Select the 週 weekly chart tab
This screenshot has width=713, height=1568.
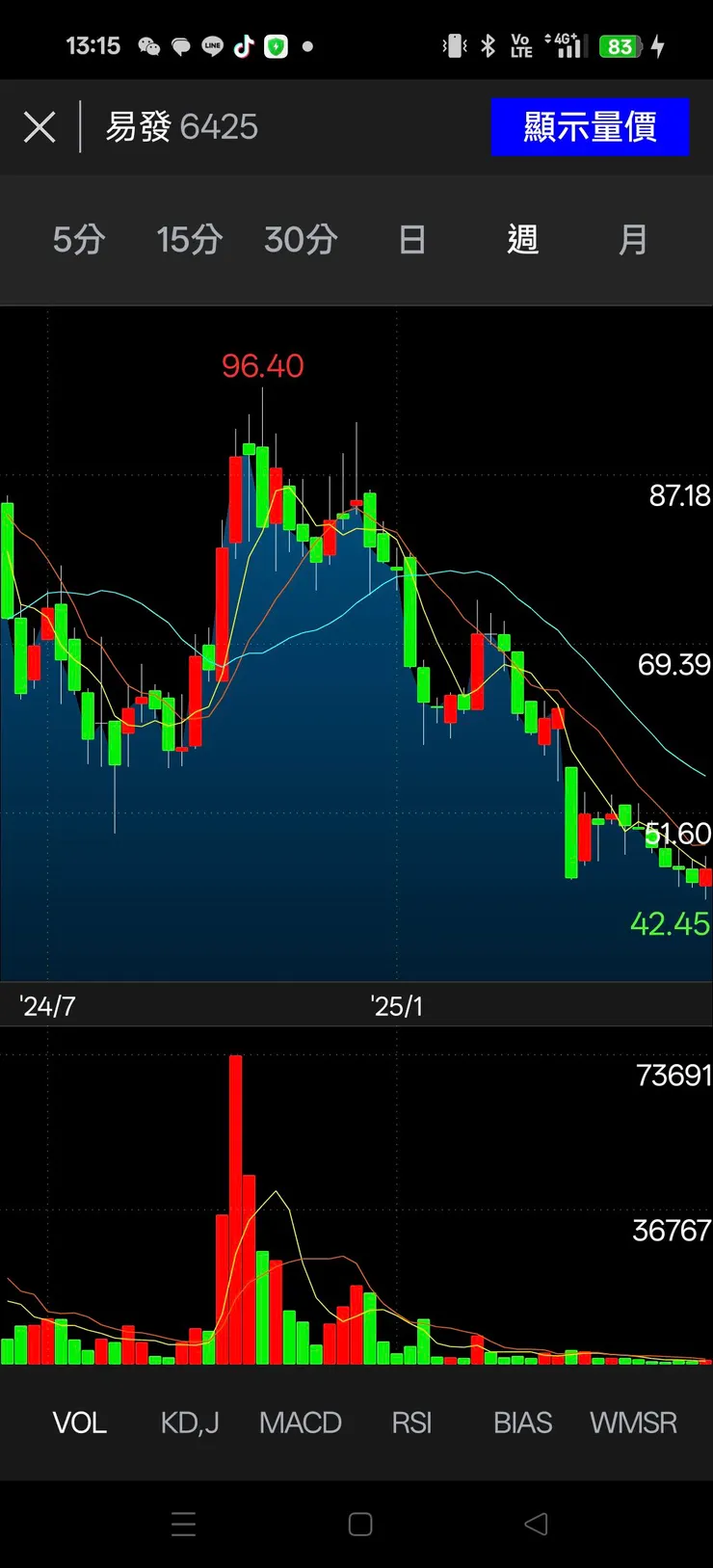click(x=522, y=240)
